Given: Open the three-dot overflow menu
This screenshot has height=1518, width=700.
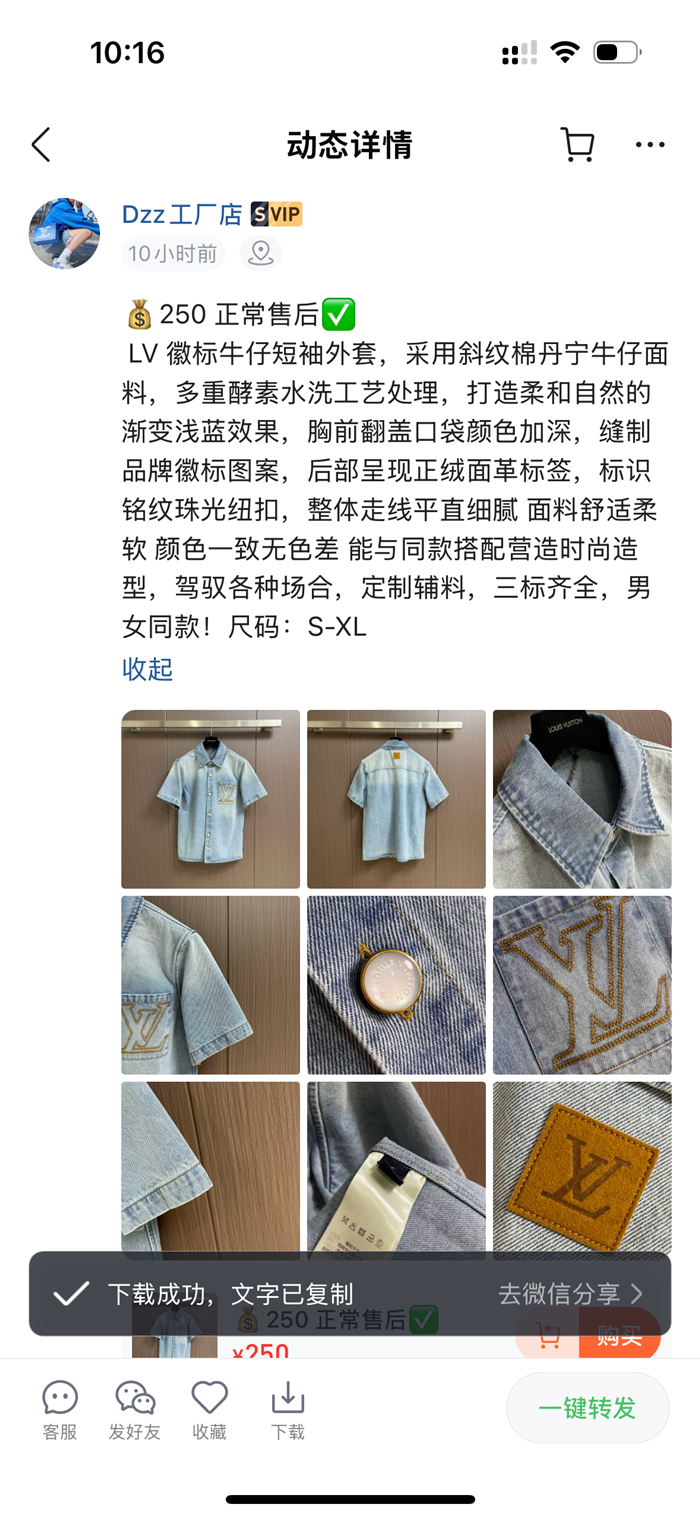Looking at the screenshot, I should (650, 145).
